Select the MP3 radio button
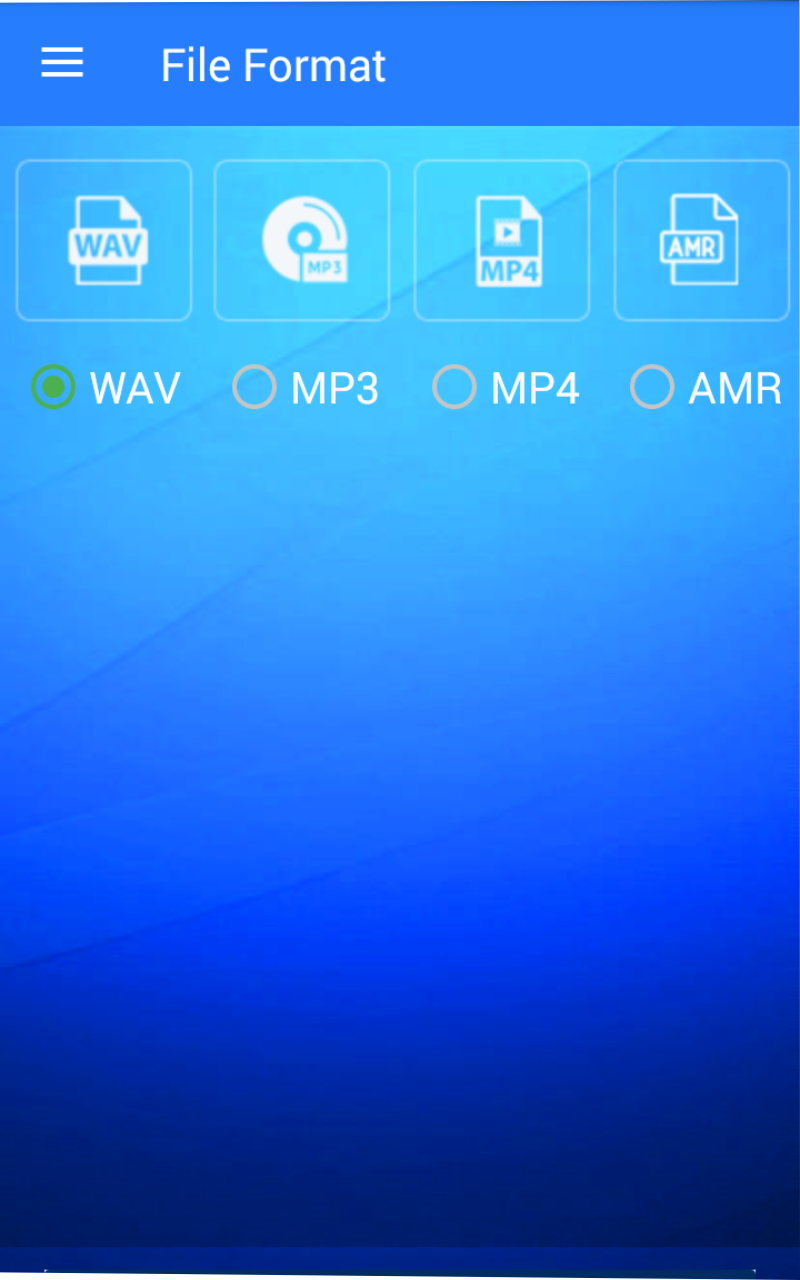This screenshot has height=1280, width=800. (x=253, y=388)
